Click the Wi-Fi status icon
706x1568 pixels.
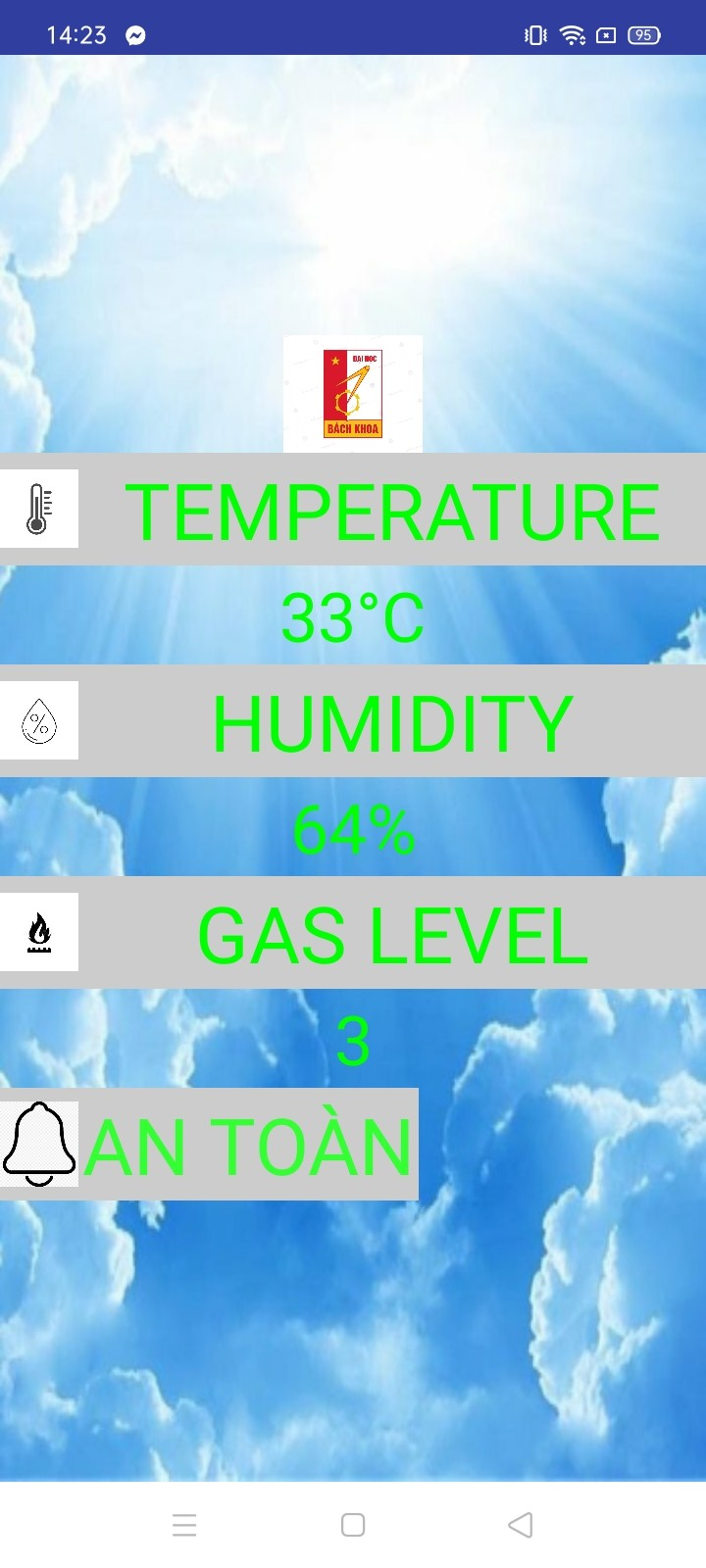pyautogui.click(x=573, y=34)
